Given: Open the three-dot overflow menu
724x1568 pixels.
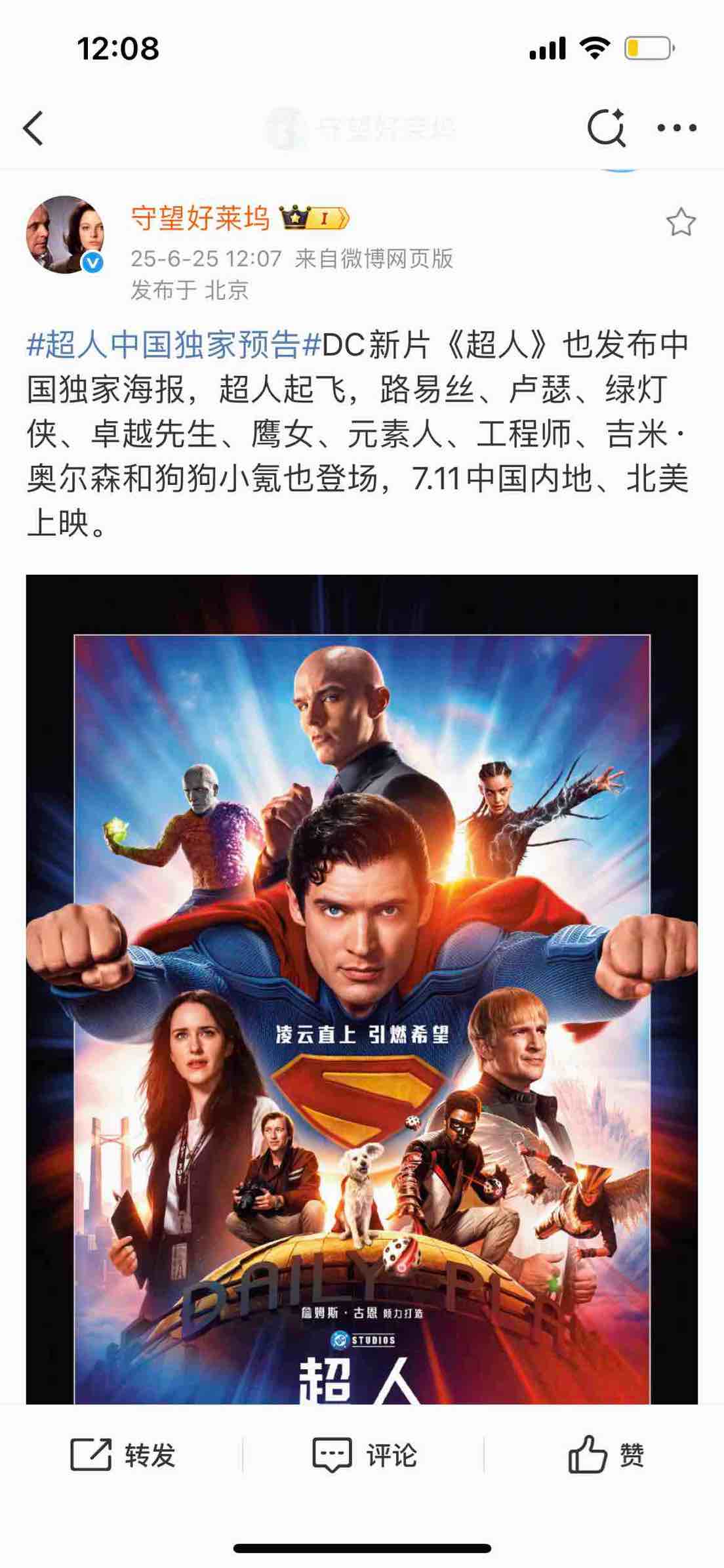Looking at the screenshot, I should pos(677,128).
